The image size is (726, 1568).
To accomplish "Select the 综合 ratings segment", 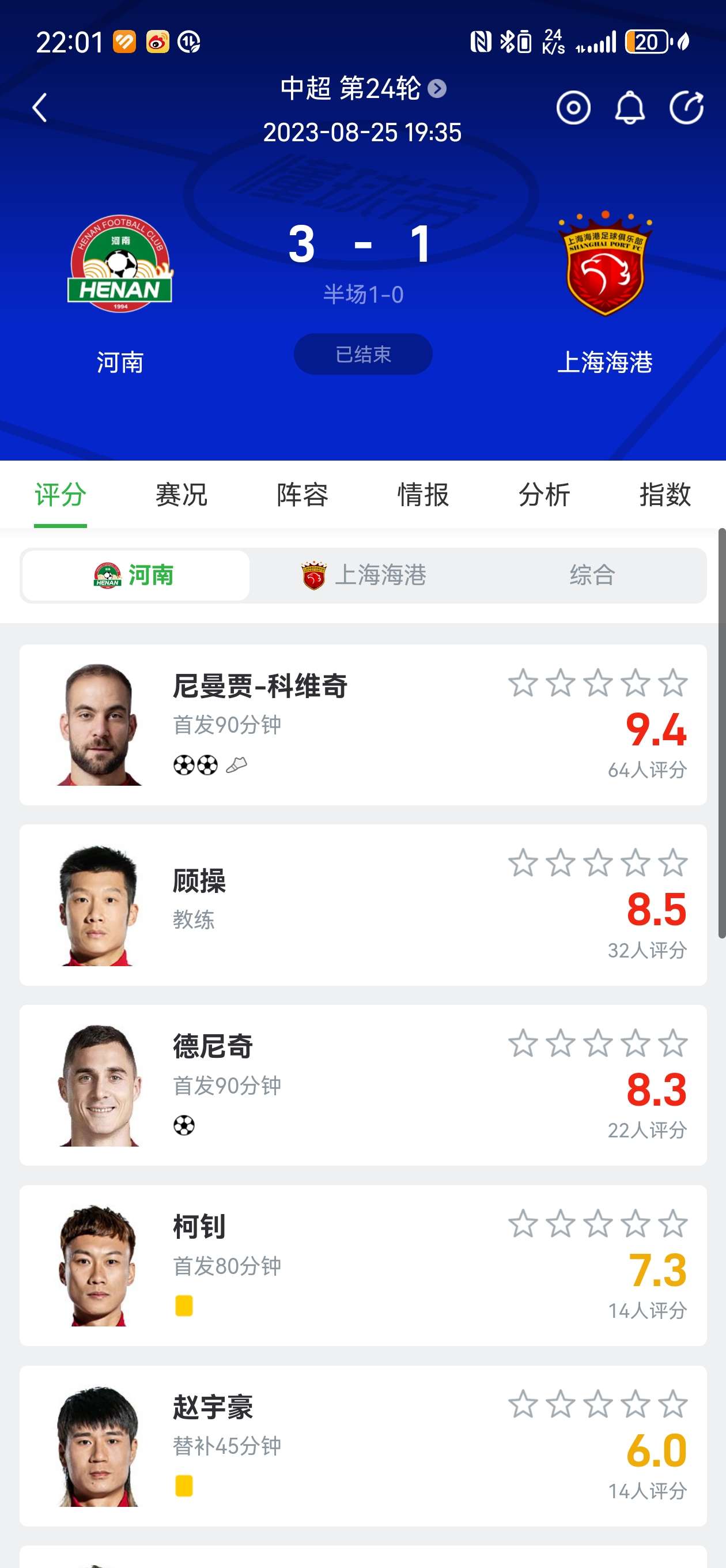I will 592,575.
